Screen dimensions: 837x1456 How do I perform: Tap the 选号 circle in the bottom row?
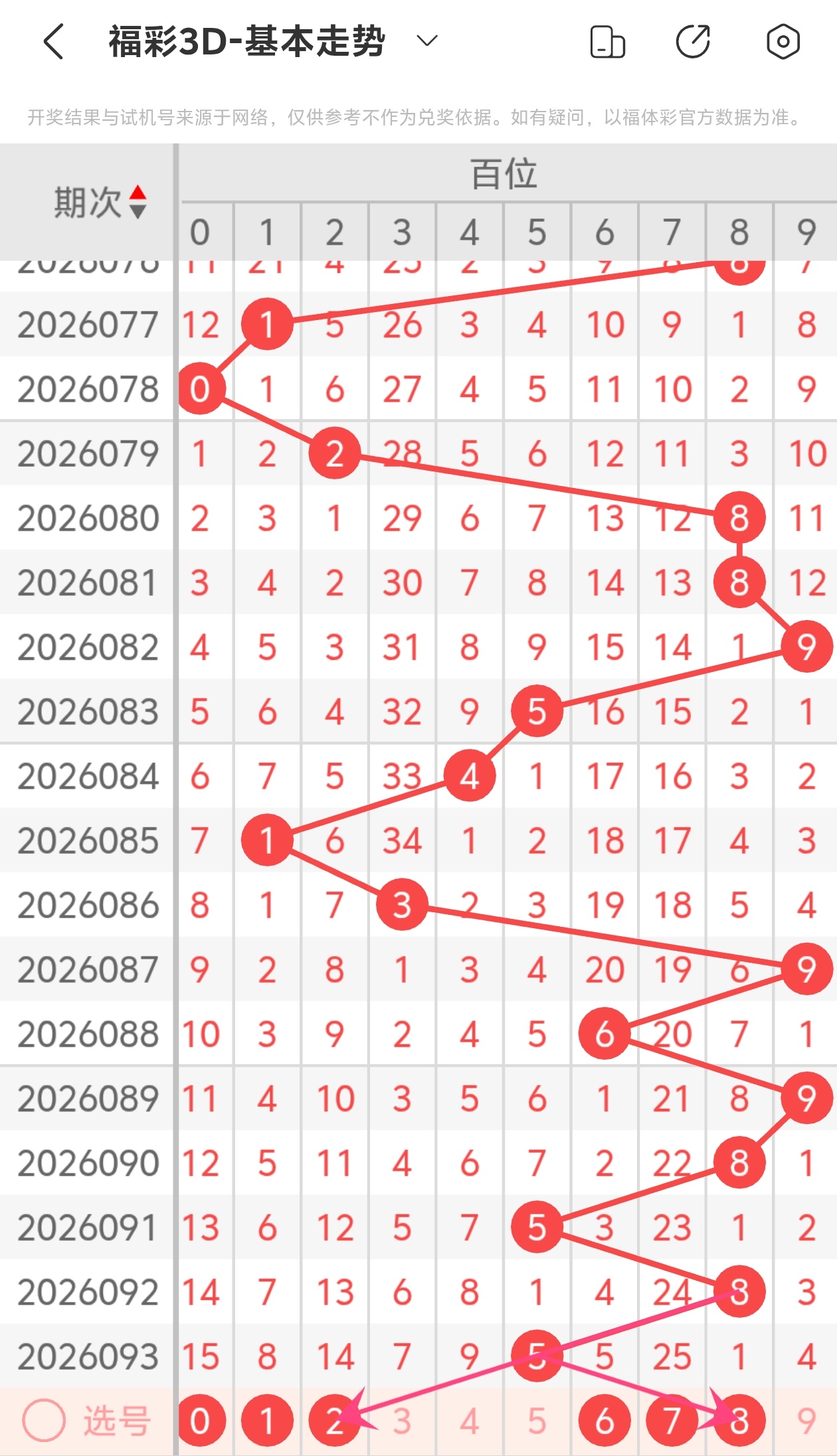click(x=44, y=1421)
